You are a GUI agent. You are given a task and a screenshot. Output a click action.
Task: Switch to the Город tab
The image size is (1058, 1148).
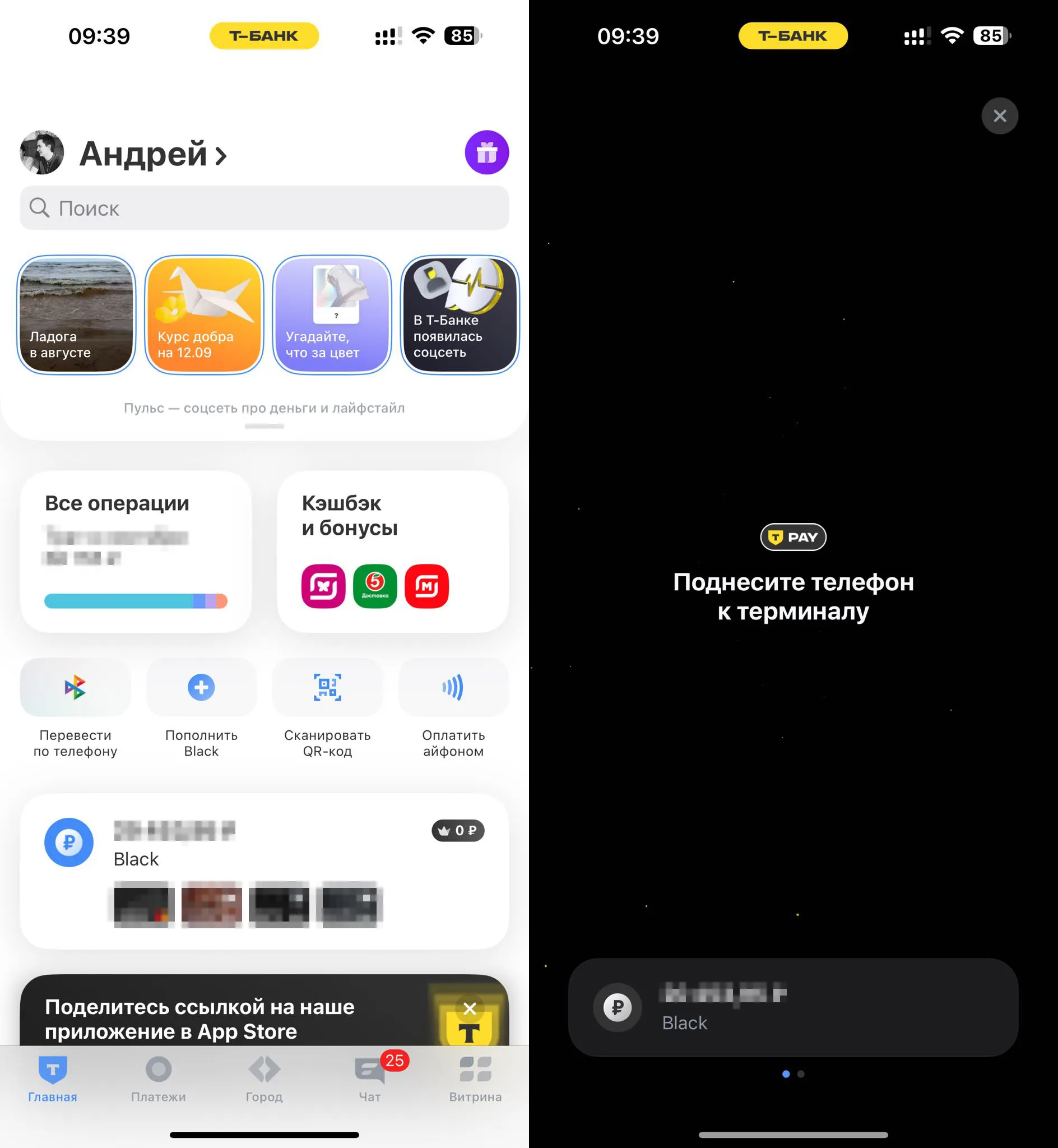(x=264, y=1078)
